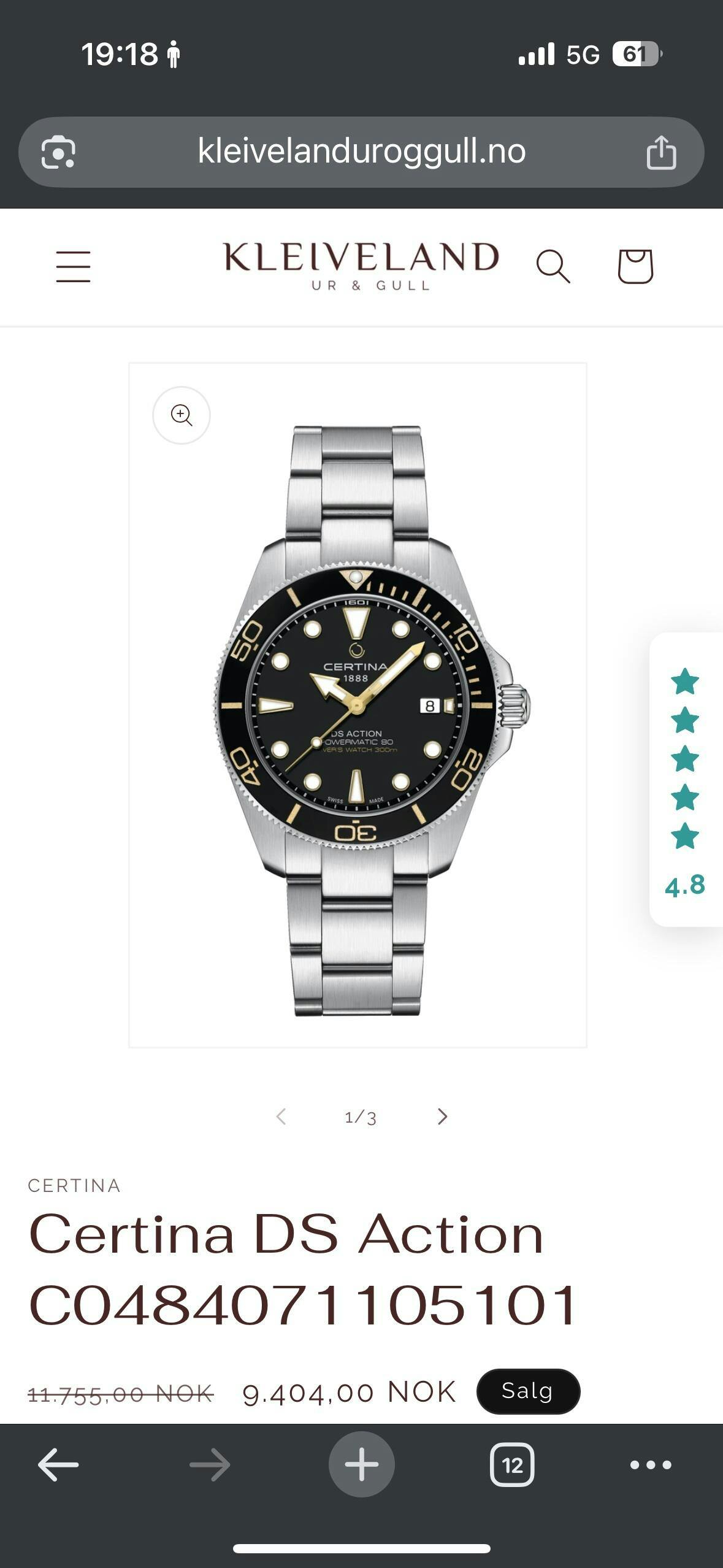Image resolution: width=723 pixels, height=1568 pixels.
Task: Open the camera search icon in address bar
Action: (x=58, y=152)
